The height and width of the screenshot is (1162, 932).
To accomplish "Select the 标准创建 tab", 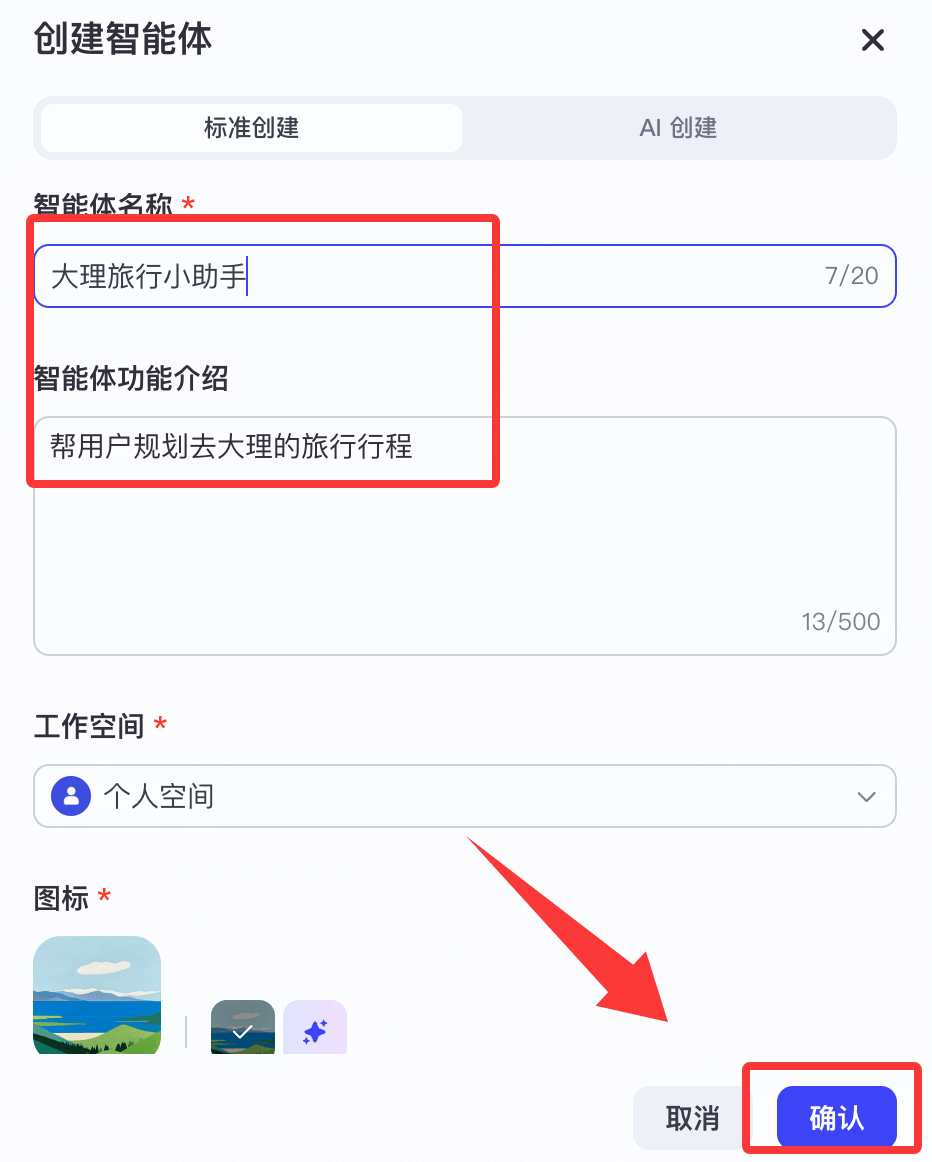I will coord(252,128).
